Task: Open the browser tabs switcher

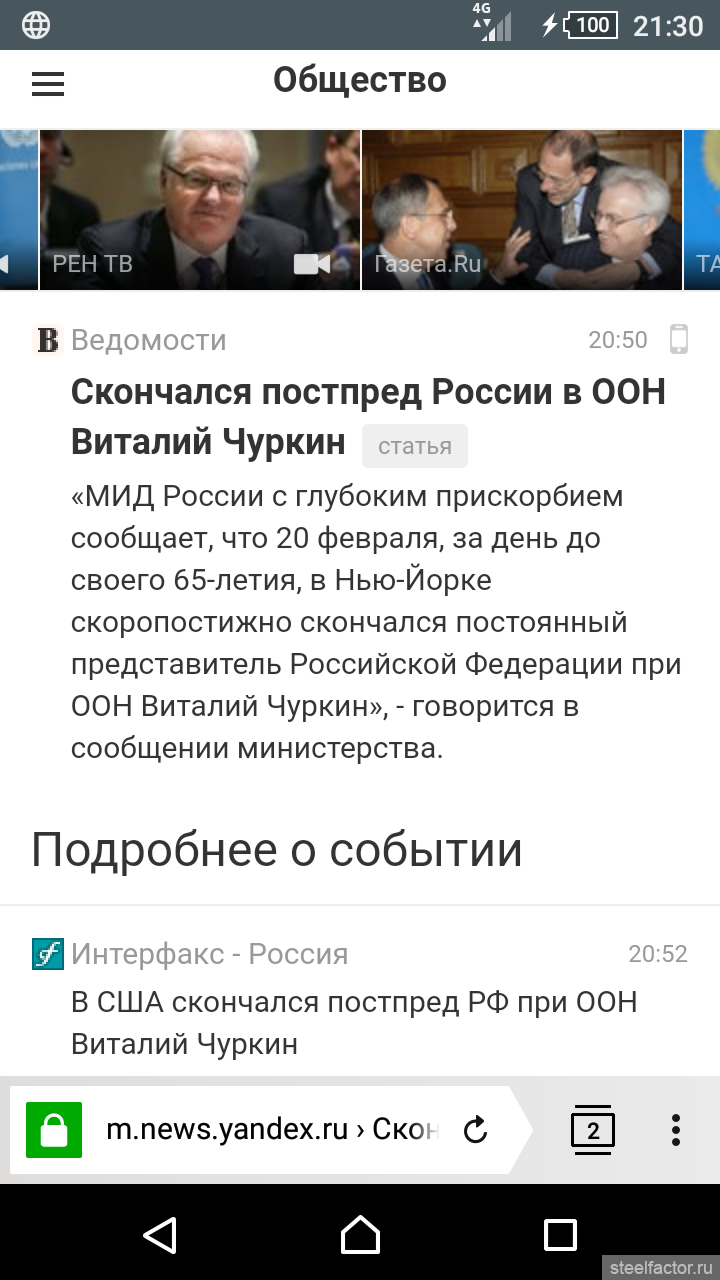Action: pyautogui.click(x=593, y=1130)
